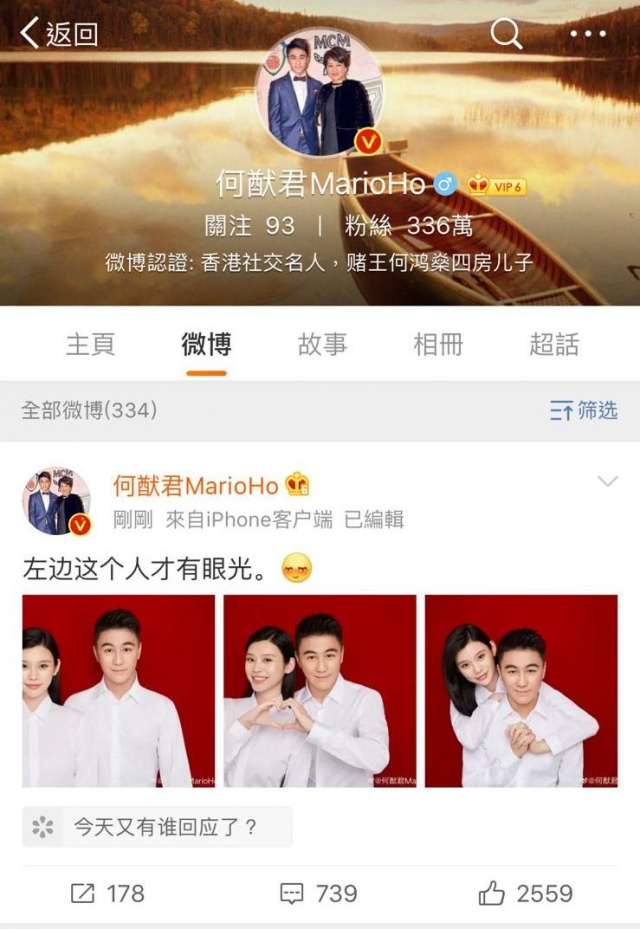Open the 739 comments
This screenshot has height=929, width=640.
click(318, 893)
